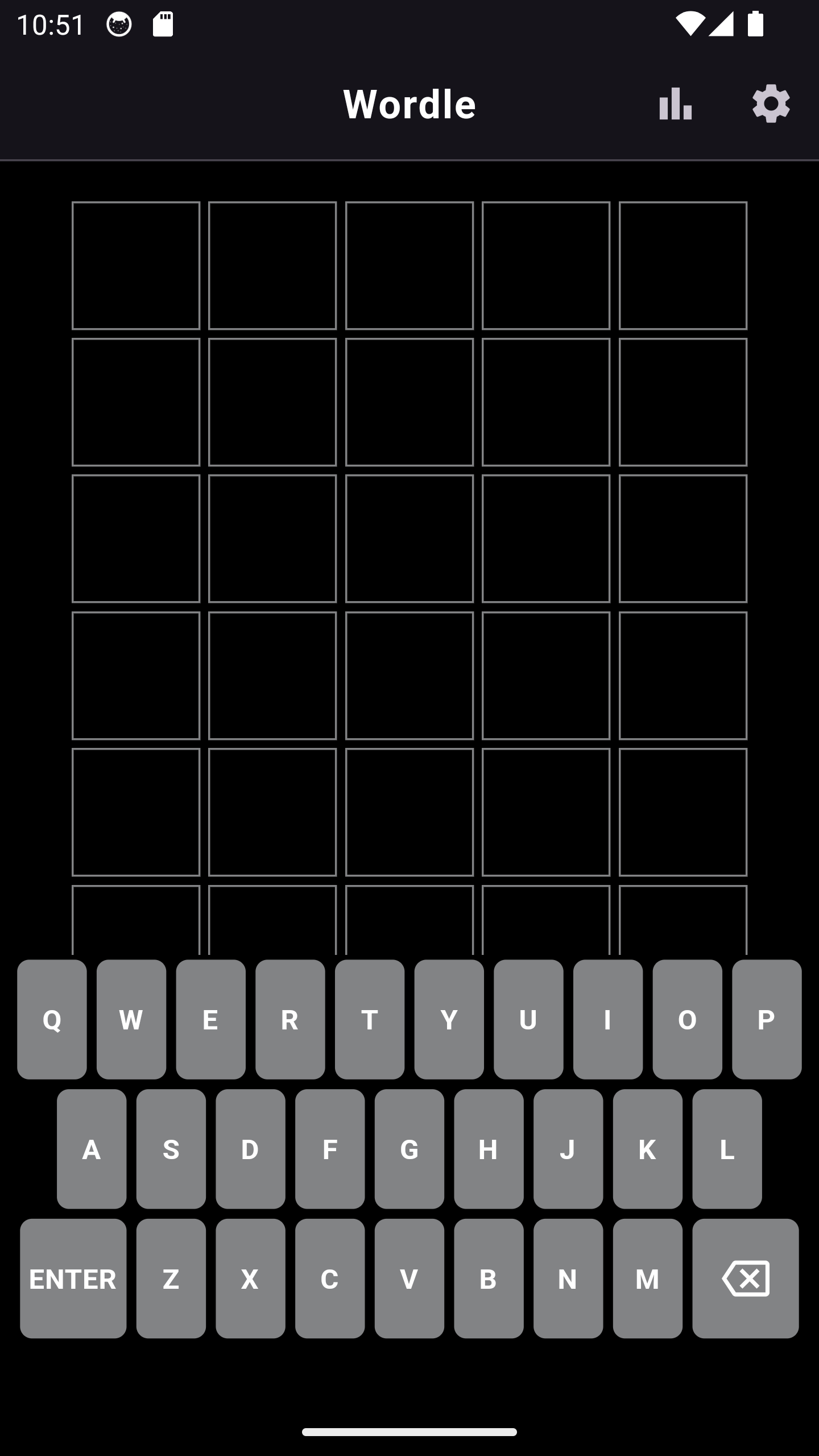819x1456 pixels.
Task: Tap the M key
Action: [x=648, y=1279]
